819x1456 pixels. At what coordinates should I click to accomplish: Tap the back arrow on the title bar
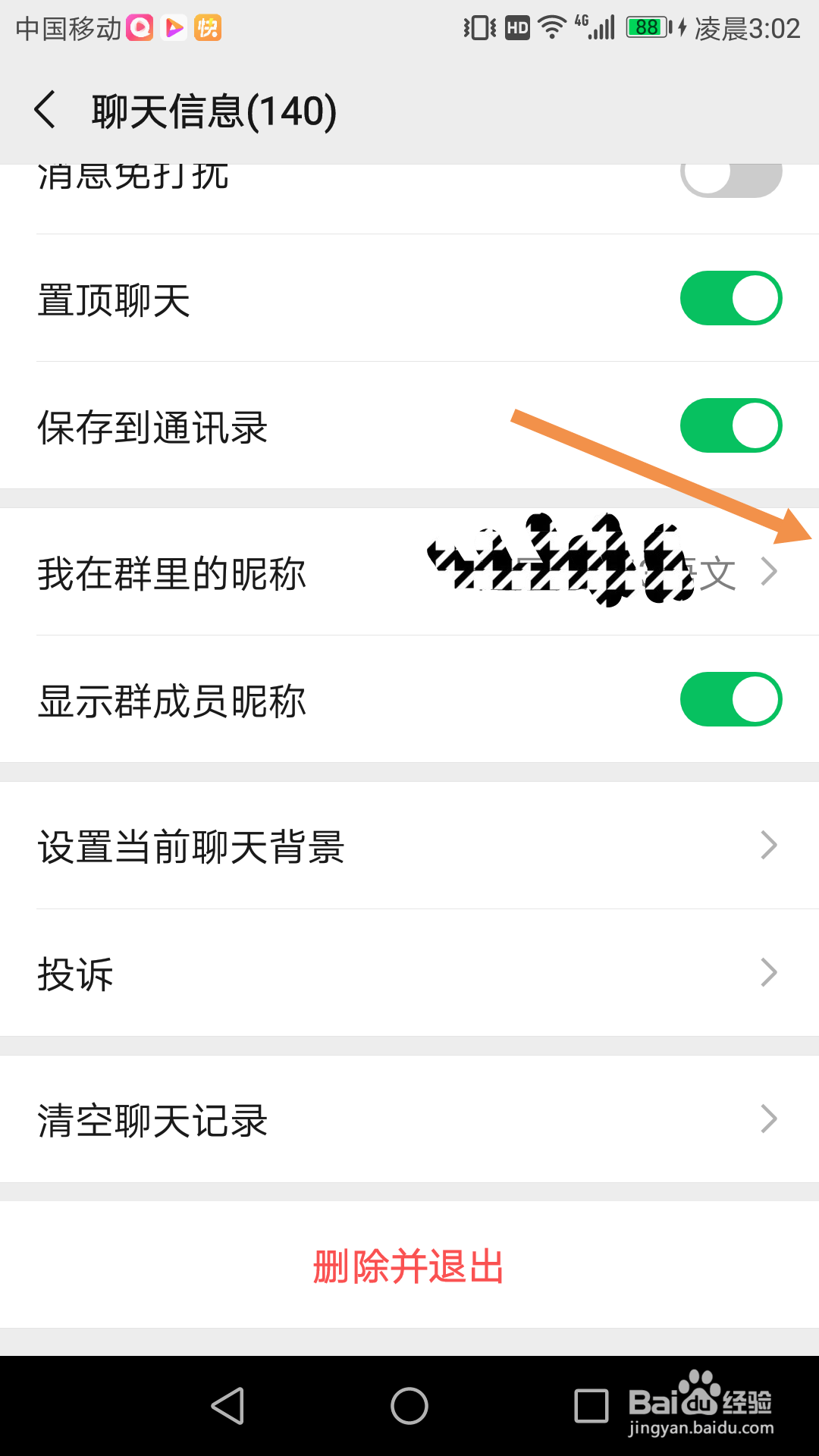[x=45, y=108]
